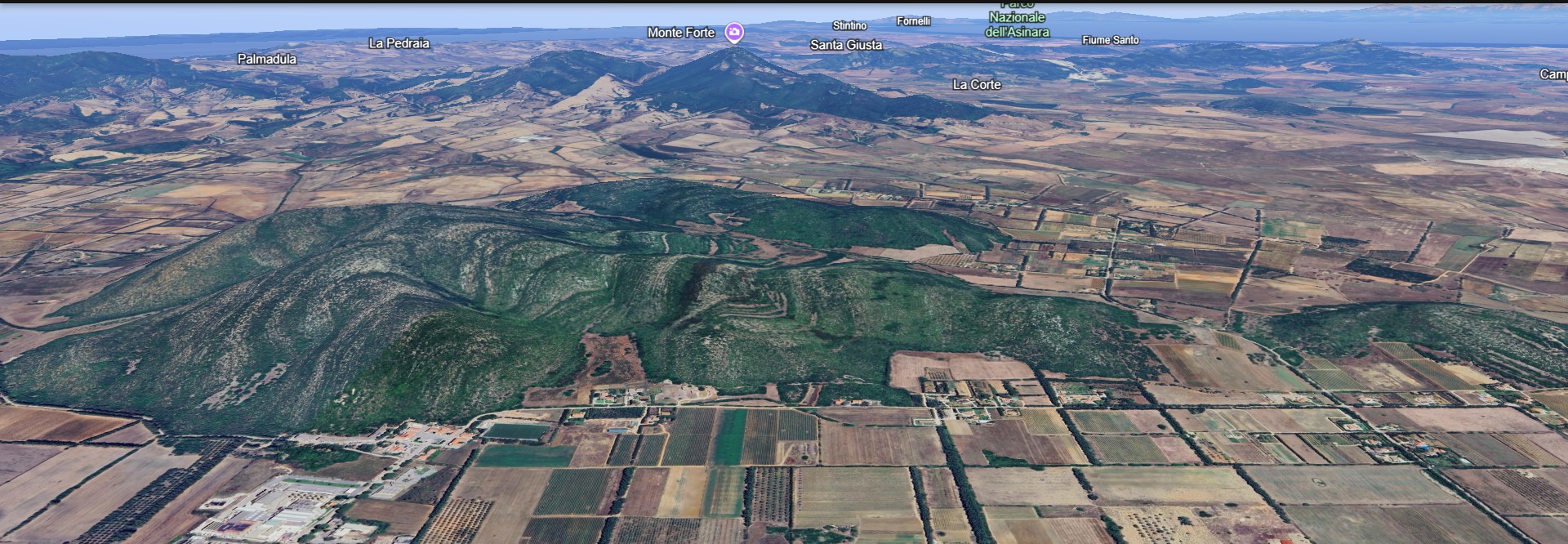The width and height of the screenshot is (1568, 544).
Task: Select the Stintino place label
Action: point(849,26)
